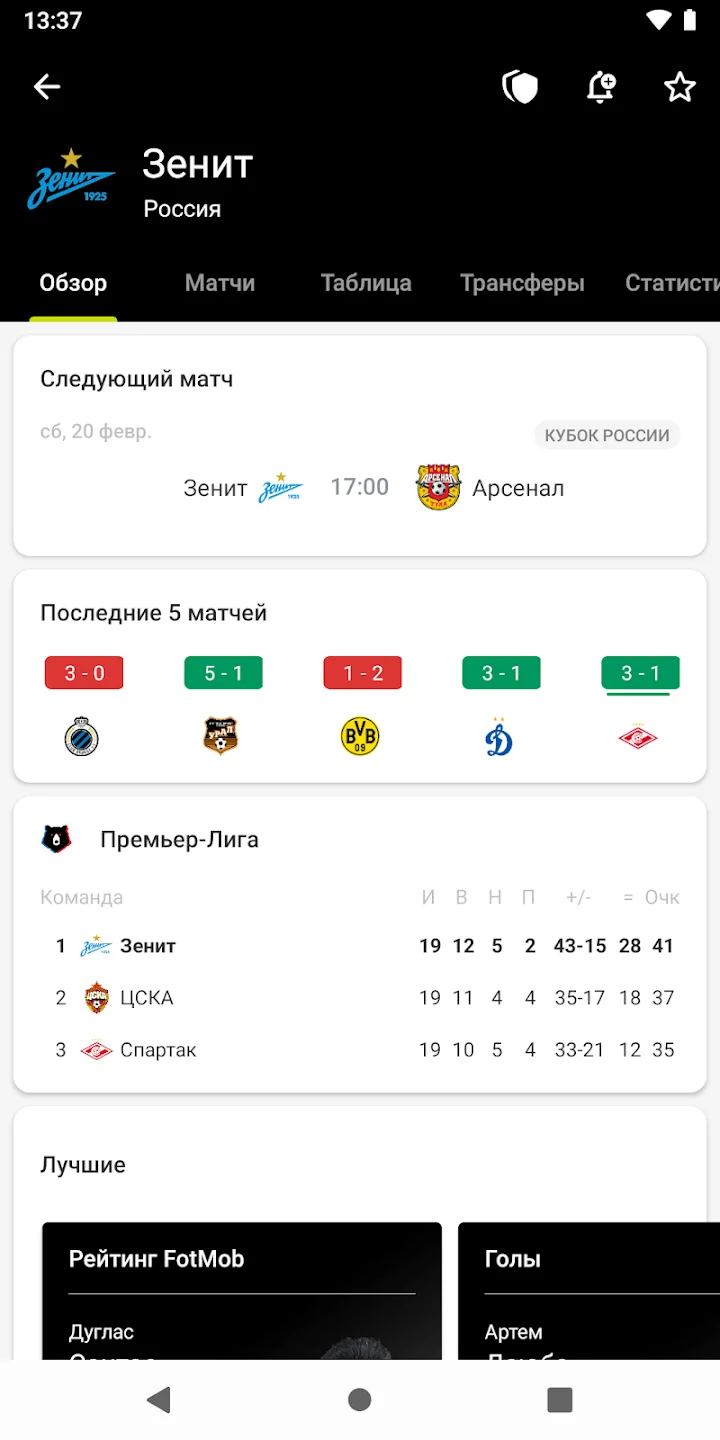Go back using the top arrow
The height and width of the screenshot is (1440, 720).
click(47, 87)
